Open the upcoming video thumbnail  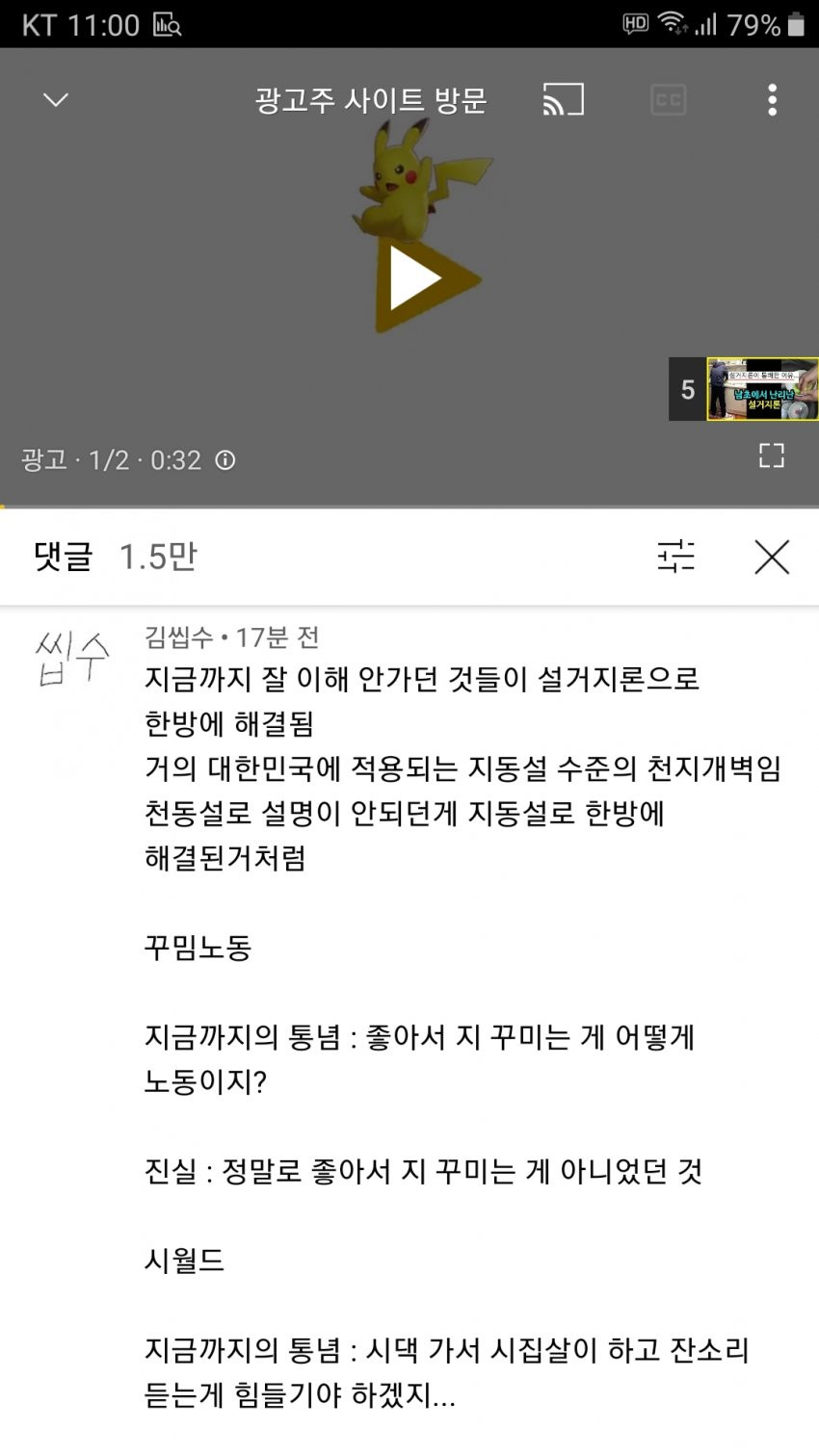761,389
